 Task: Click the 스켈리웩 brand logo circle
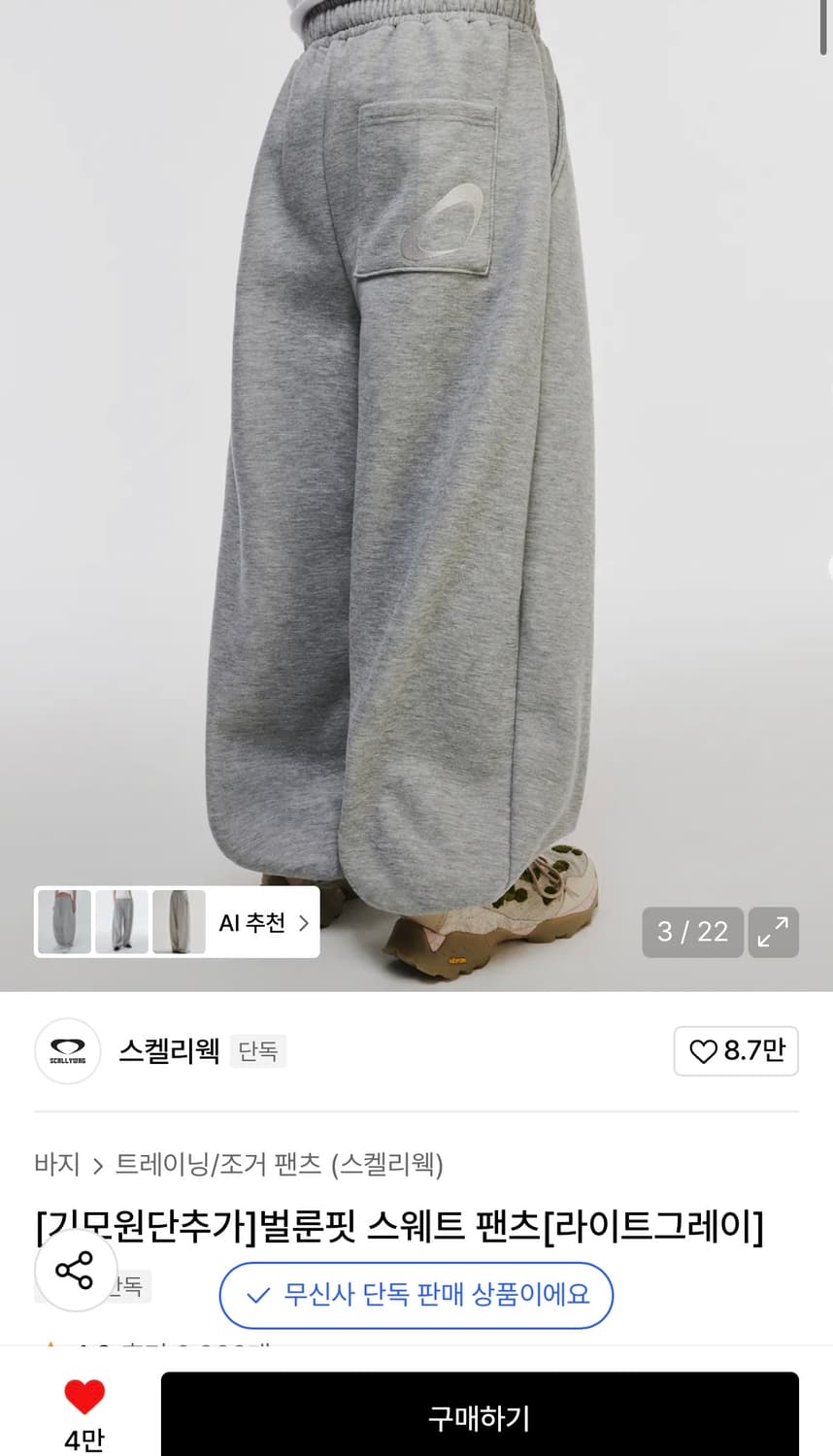pos(67,1051)
